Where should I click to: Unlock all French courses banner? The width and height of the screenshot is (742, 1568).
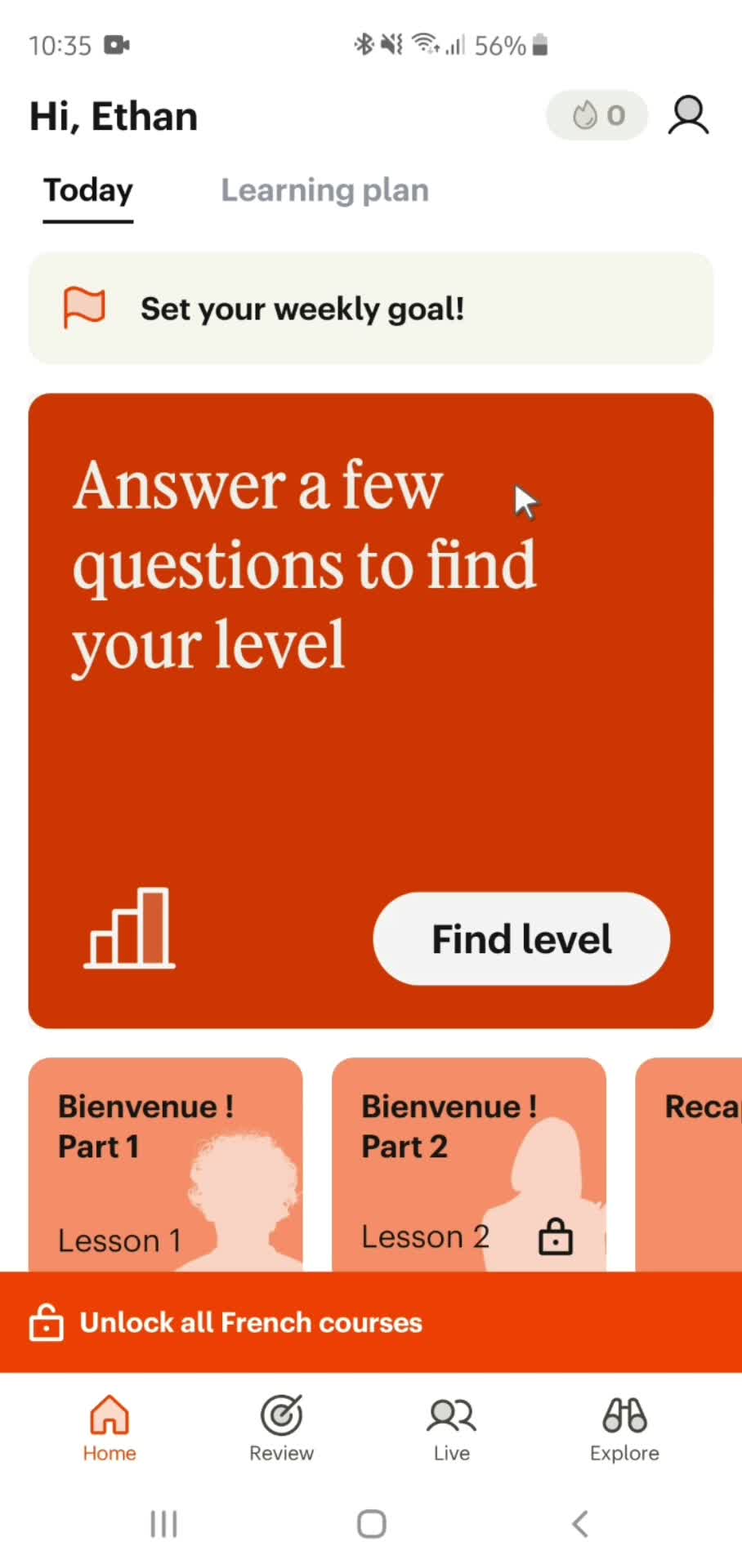(x=371, y=1322)
